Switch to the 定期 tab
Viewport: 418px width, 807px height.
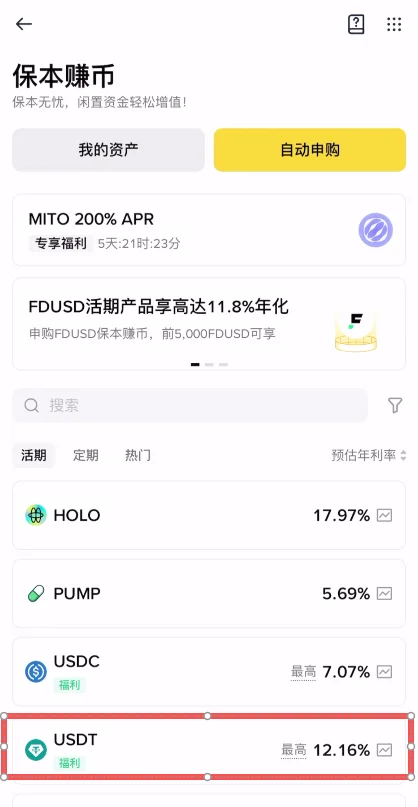click(x=85, y=455)
